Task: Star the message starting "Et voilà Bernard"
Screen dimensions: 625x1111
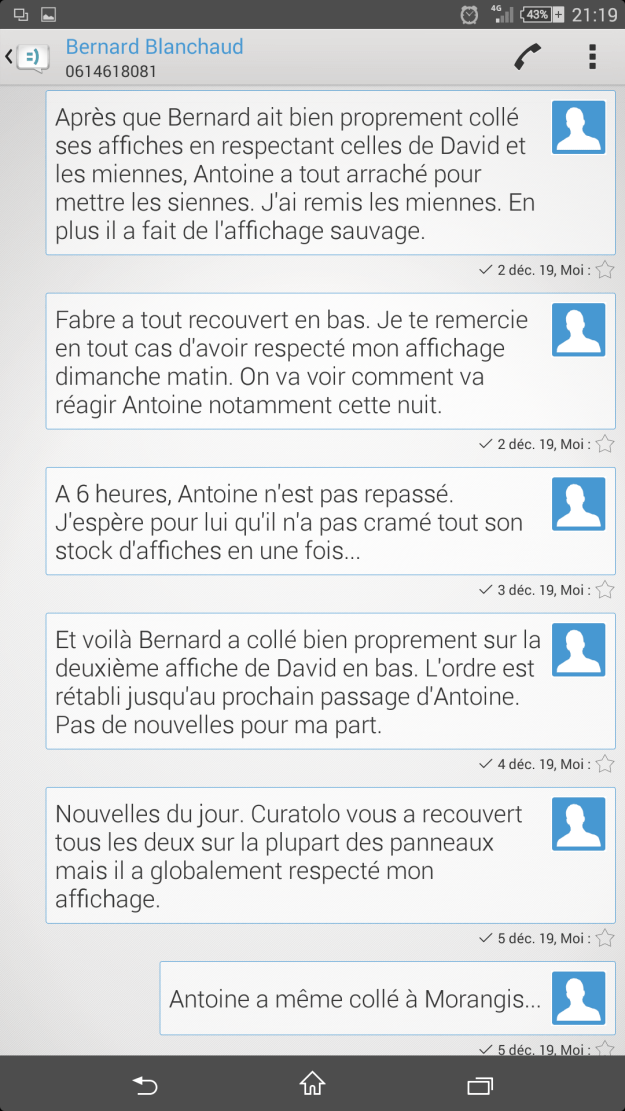Action: pyautogui.click(x=604, y=764)
